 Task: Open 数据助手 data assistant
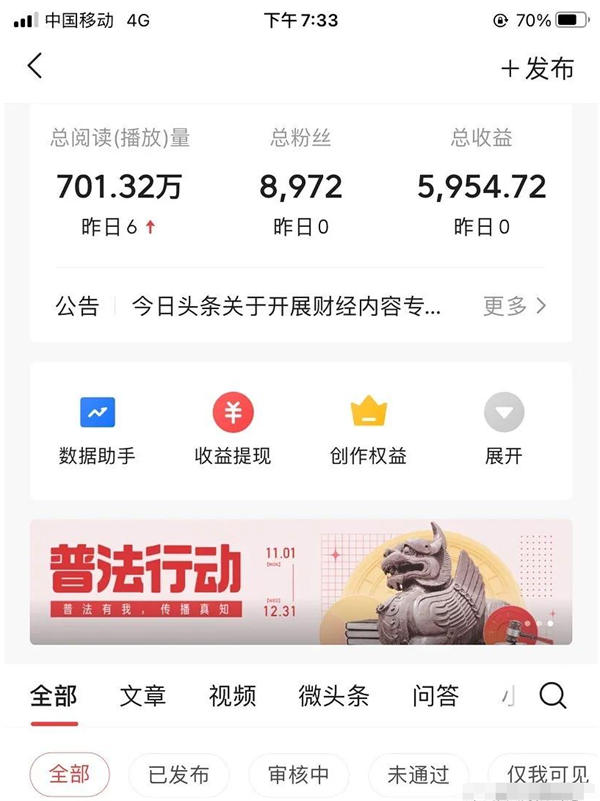click(x=97, y=430)
